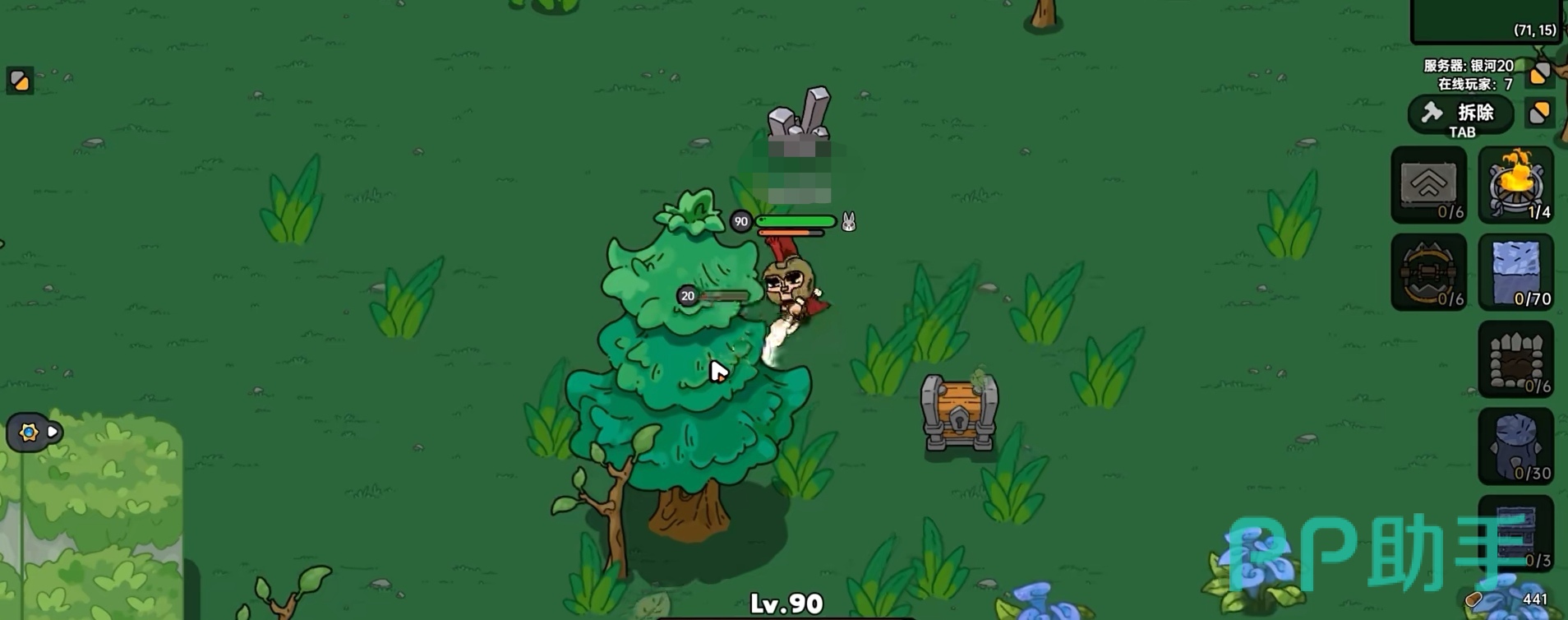Open the locked treasure chest
The image size is (1568, 620).
click(959, 413)
